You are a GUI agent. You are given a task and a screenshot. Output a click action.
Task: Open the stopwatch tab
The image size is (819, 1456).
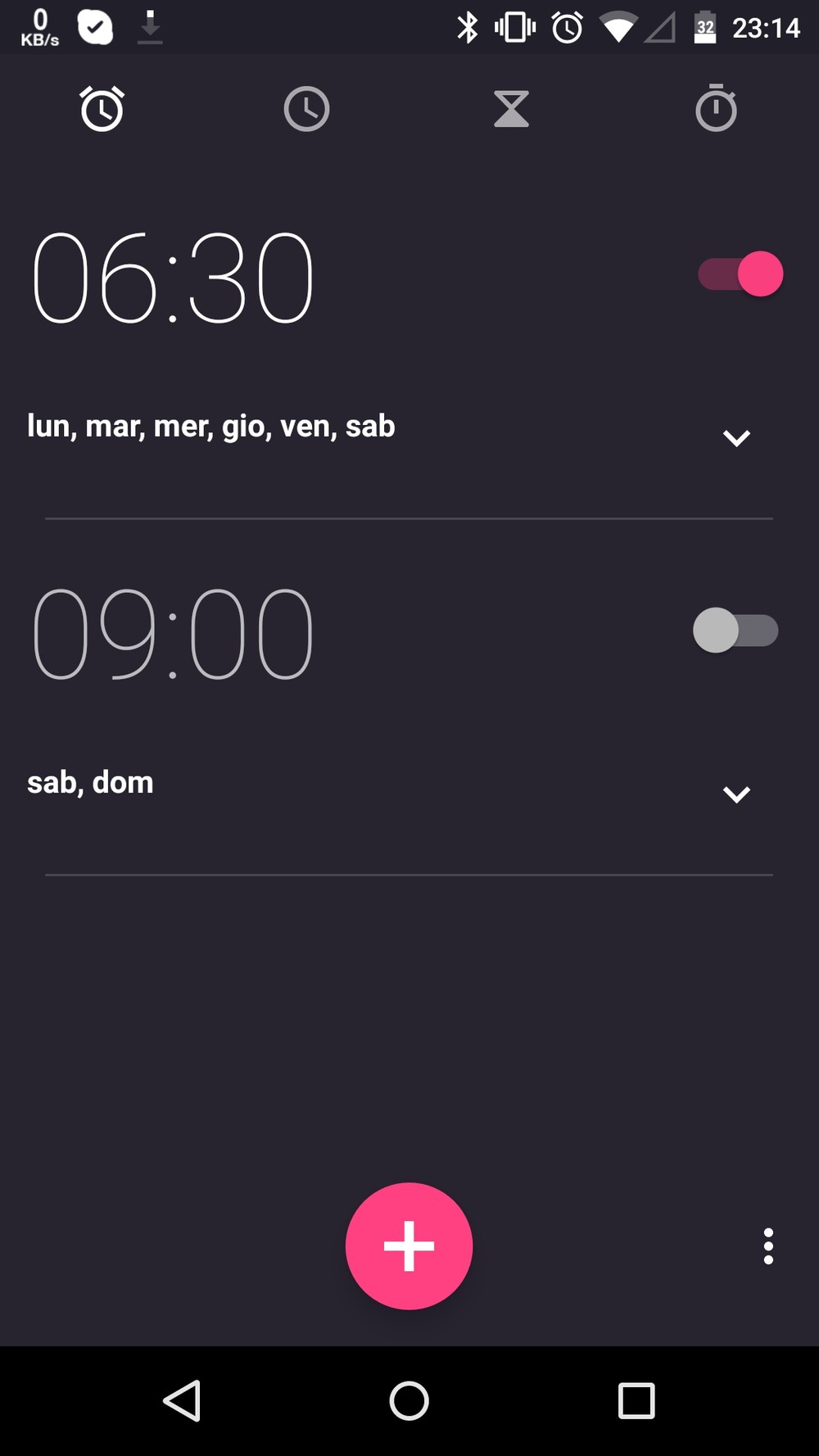point(717,107)
